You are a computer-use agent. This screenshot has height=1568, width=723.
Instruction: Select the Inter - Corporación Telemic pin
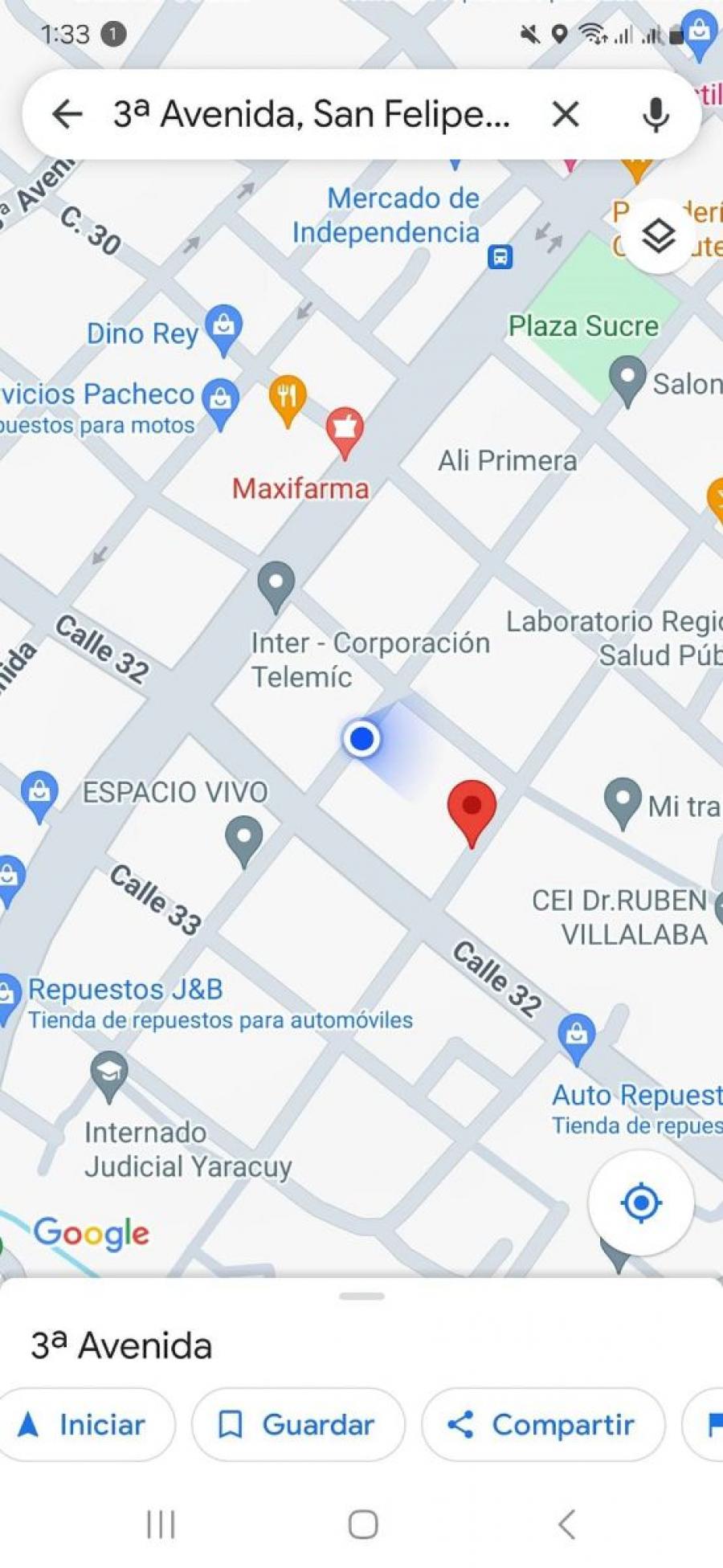[276, 586]
